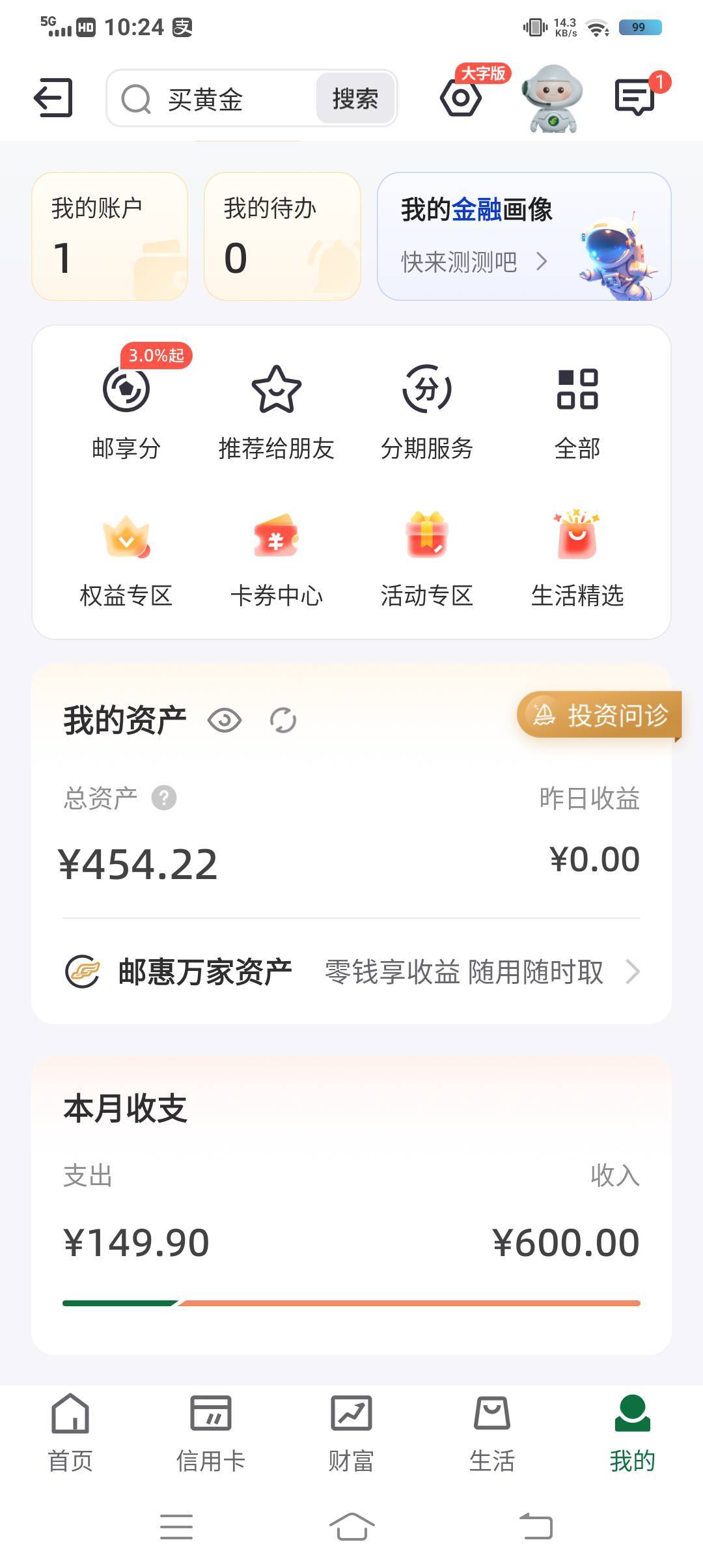Tap the 搜索 button

tap(355, 99)
